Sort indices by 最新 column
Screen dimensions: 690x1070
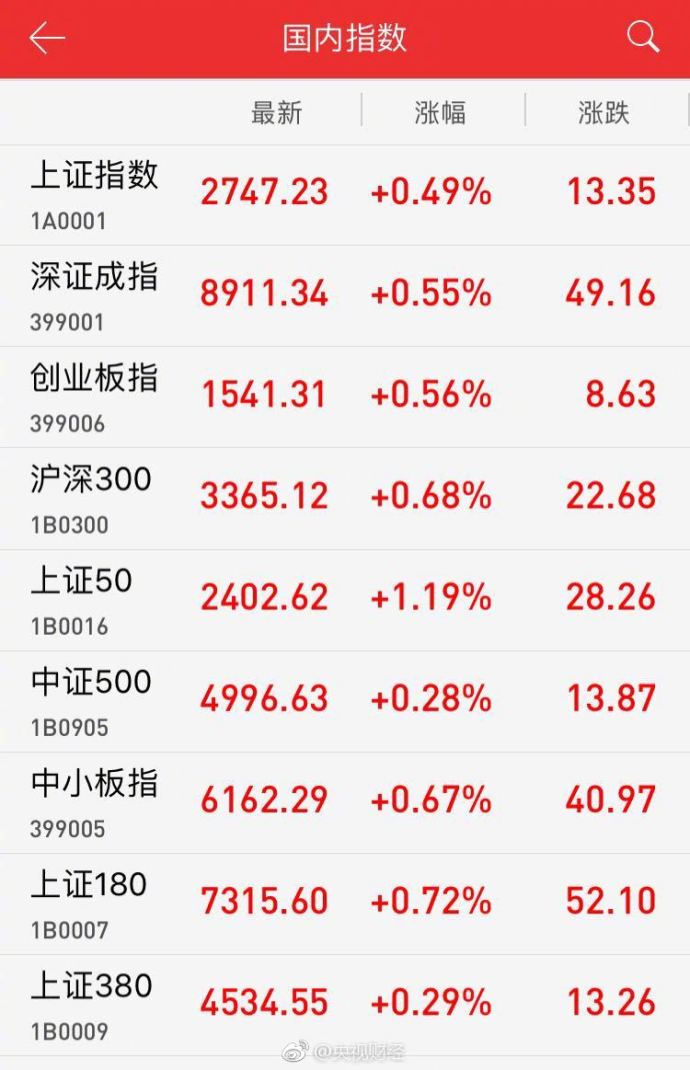point(276,112)
